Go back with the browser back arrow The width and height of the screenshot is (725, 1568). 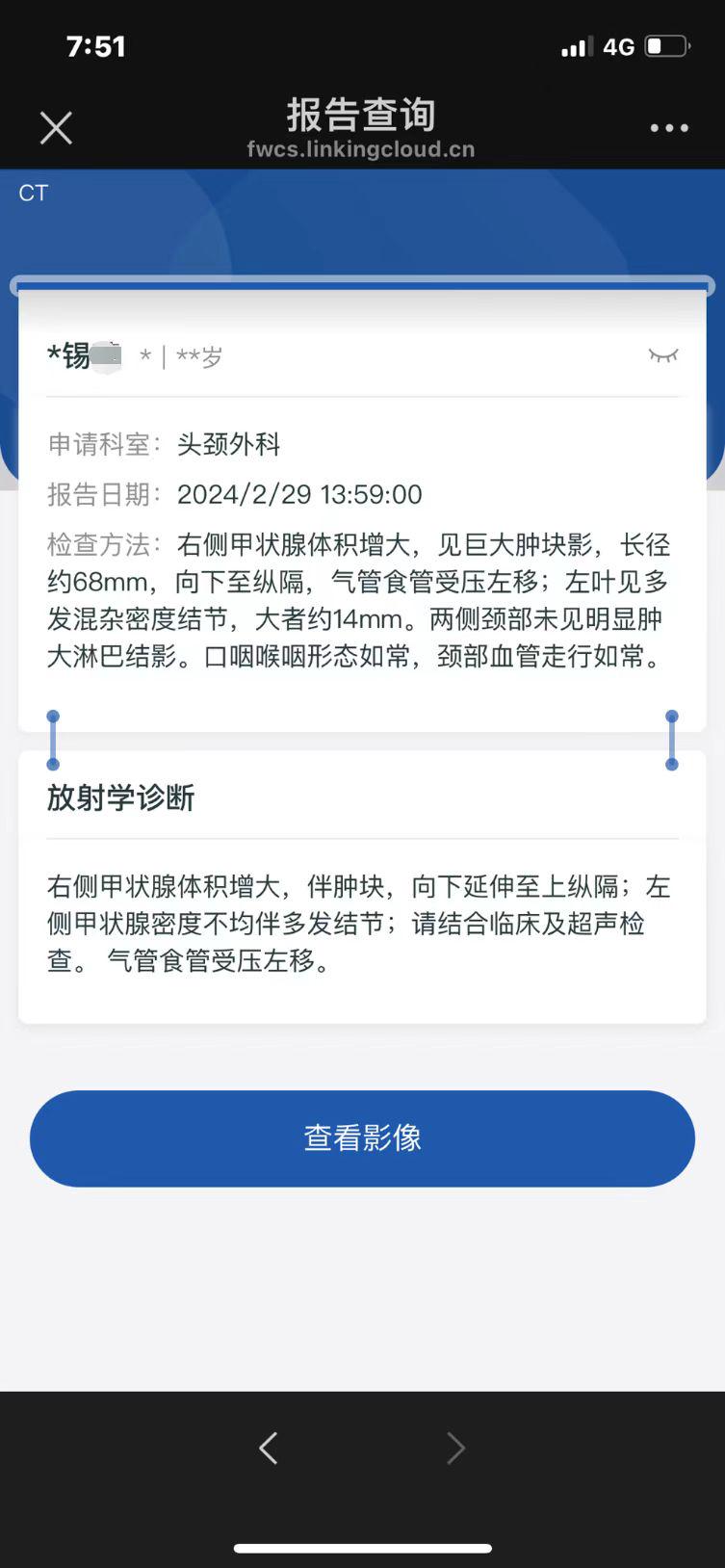[269, 1448]
